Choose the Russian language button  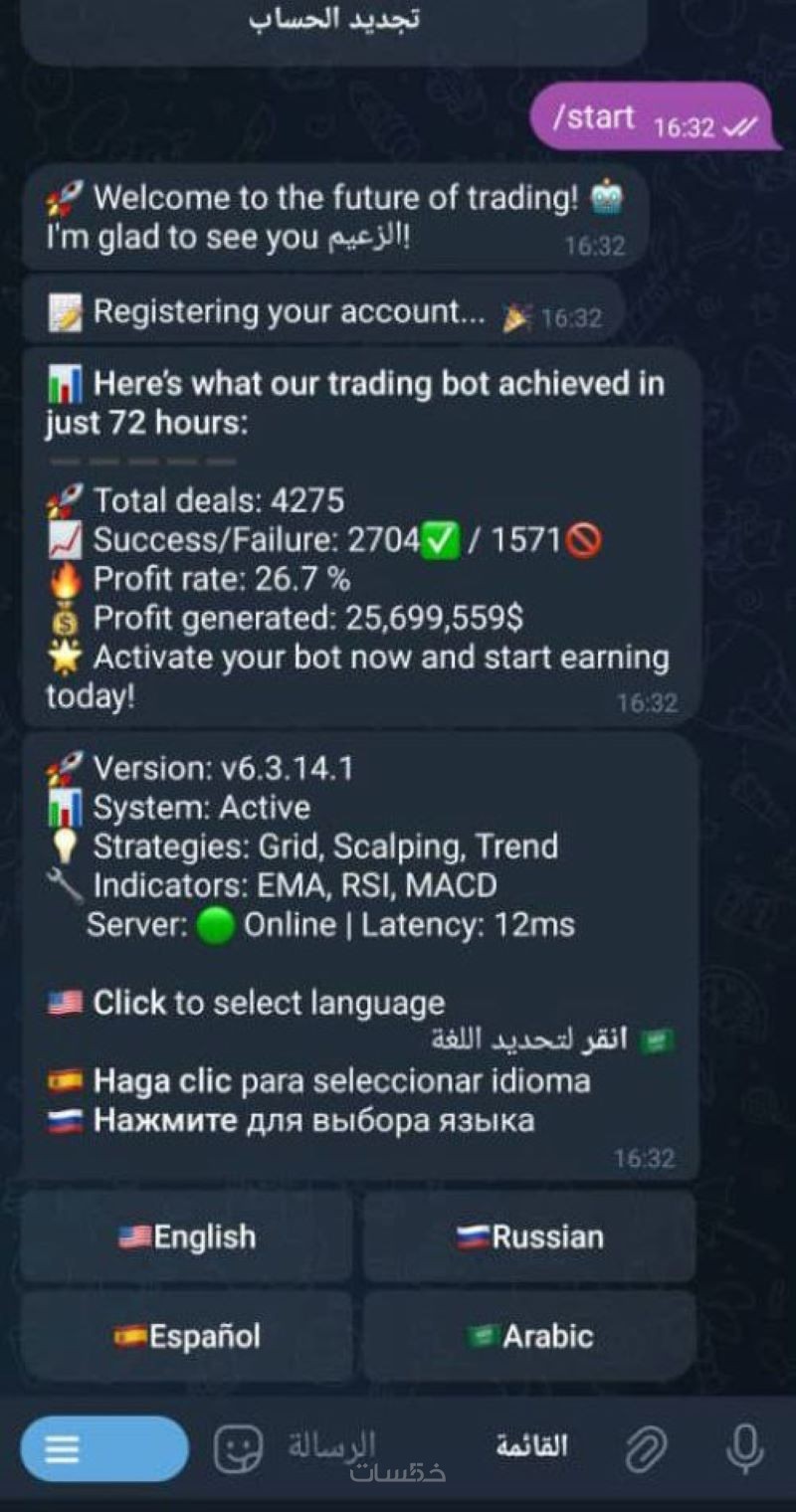tap(528, 1236)
